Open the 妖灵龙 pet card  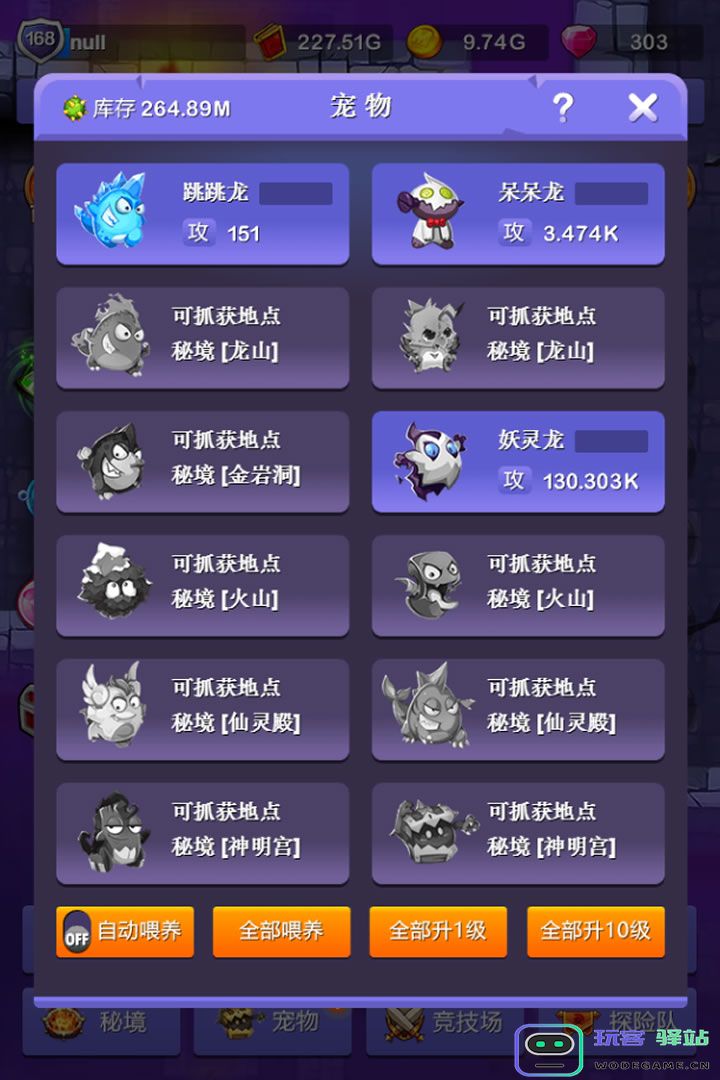coord(518,462)
